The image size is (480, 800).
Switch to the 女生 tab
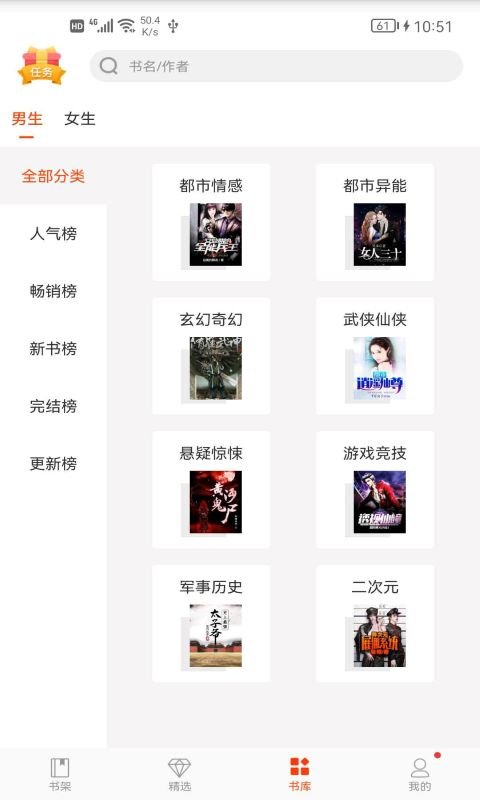pyautogui.click(x=80, y=119)
